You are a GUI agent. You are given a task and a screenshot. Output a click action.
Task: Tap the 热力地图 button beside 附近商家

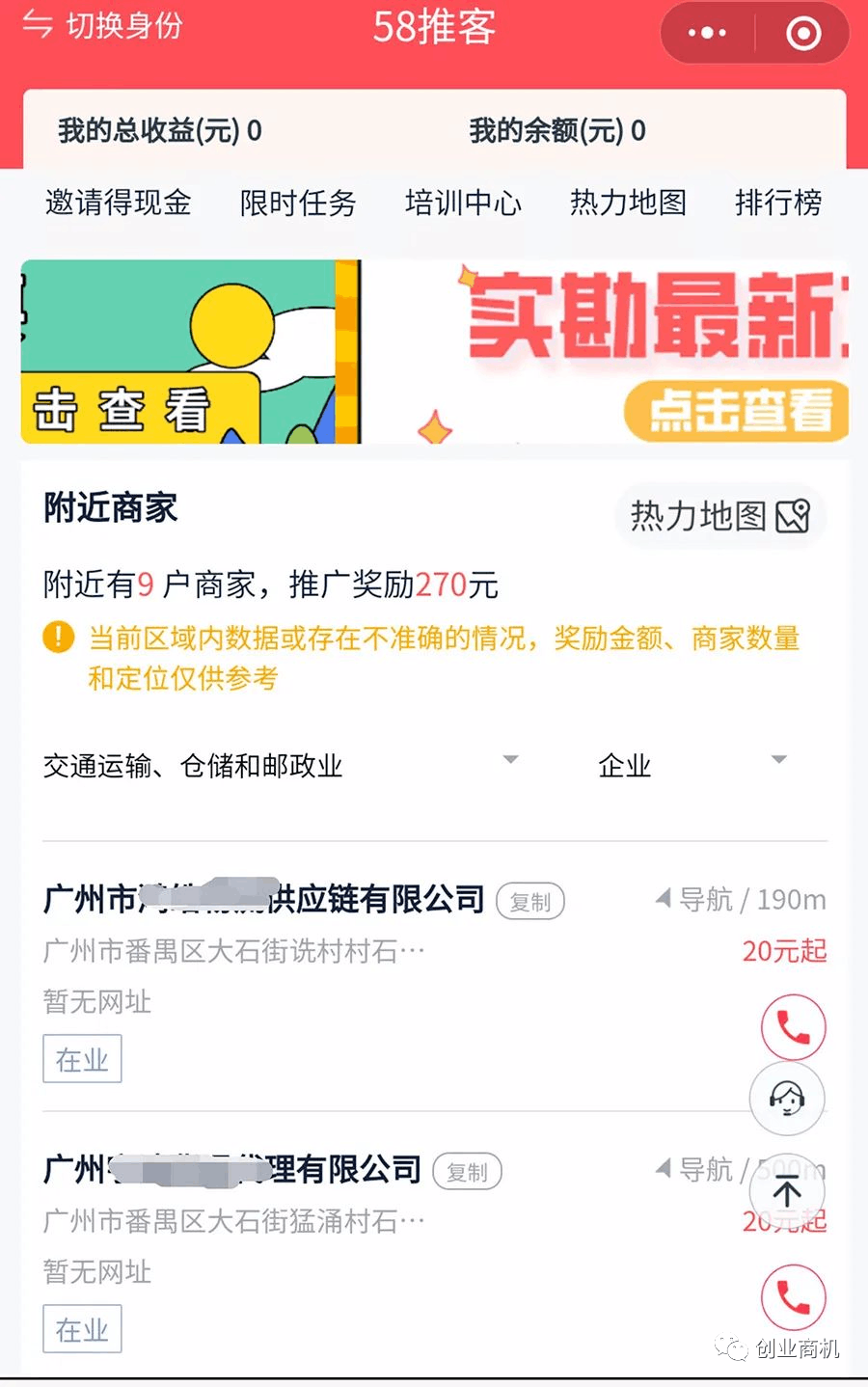pos(719,516)
